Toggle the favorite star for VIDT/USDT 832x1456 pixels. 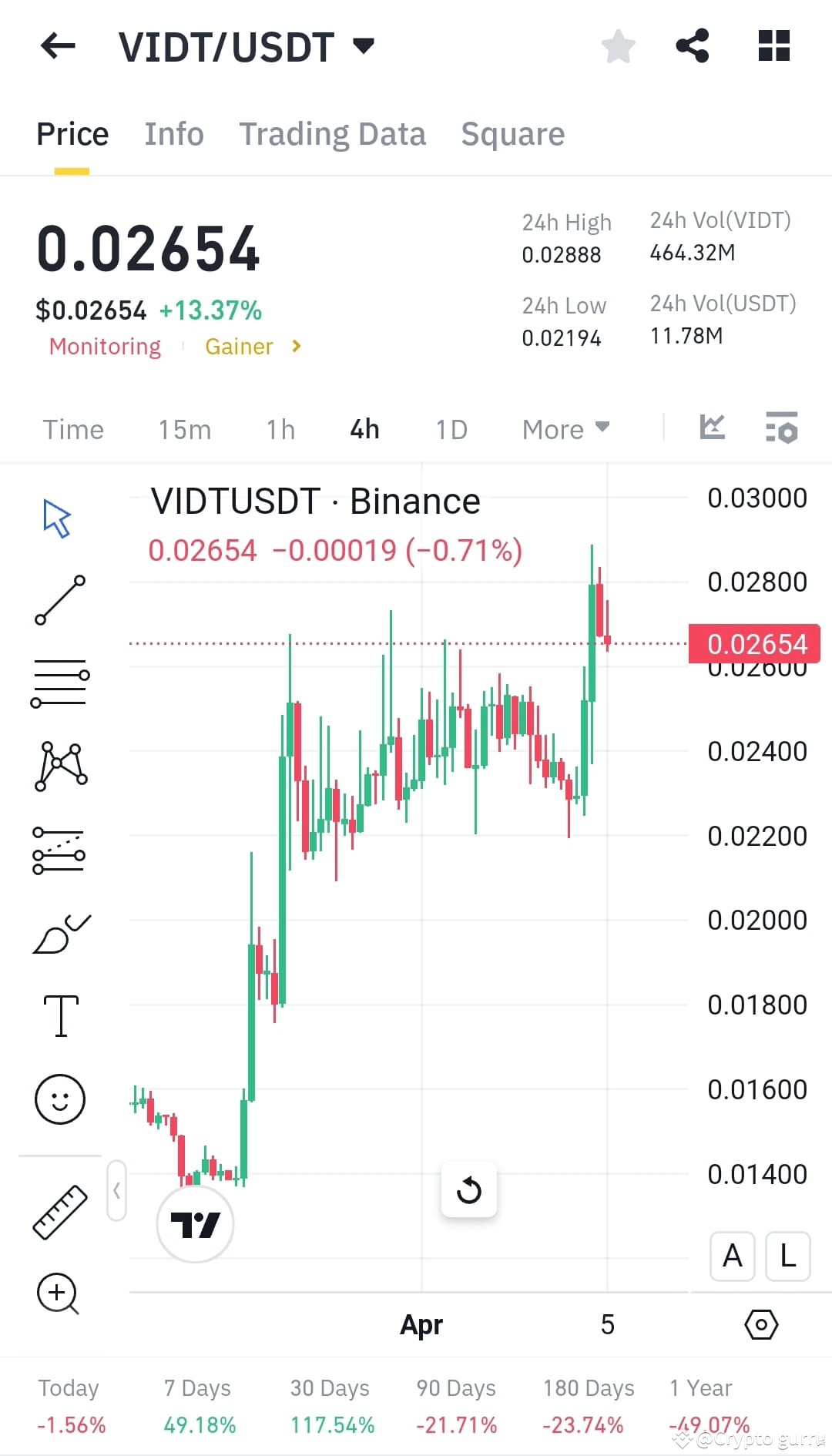(x=619, y=46)
